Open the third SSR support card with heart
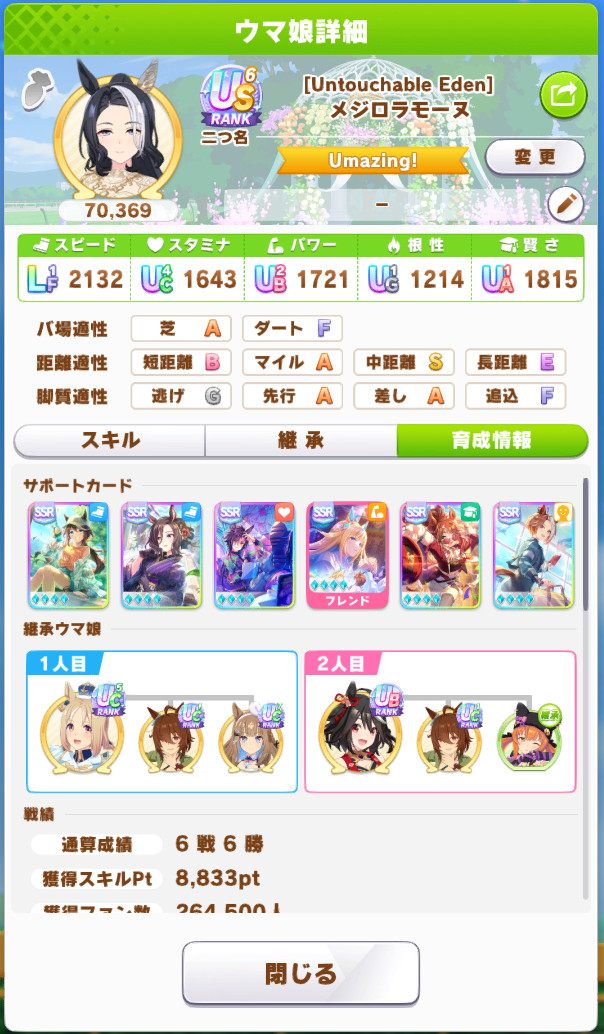The height and width of the screenshot is (1034, 604). (253, 555)
